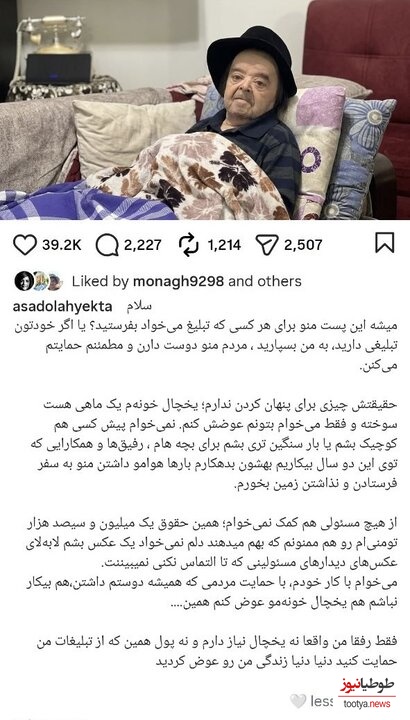The height and width of the screenshot is (720, 410).
Task: Repost this post using the arrows icon
Action: coord(189,245)
